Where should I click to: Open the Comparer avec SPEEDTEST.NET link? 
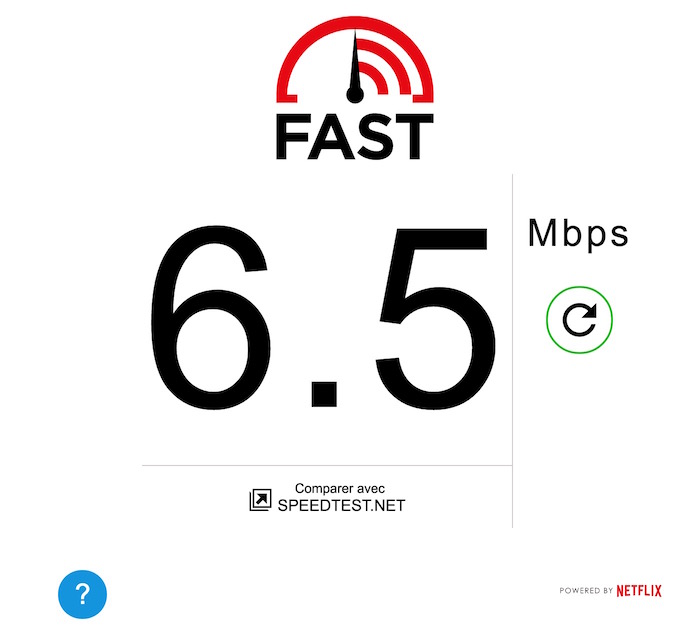click(x=328, y=498)
